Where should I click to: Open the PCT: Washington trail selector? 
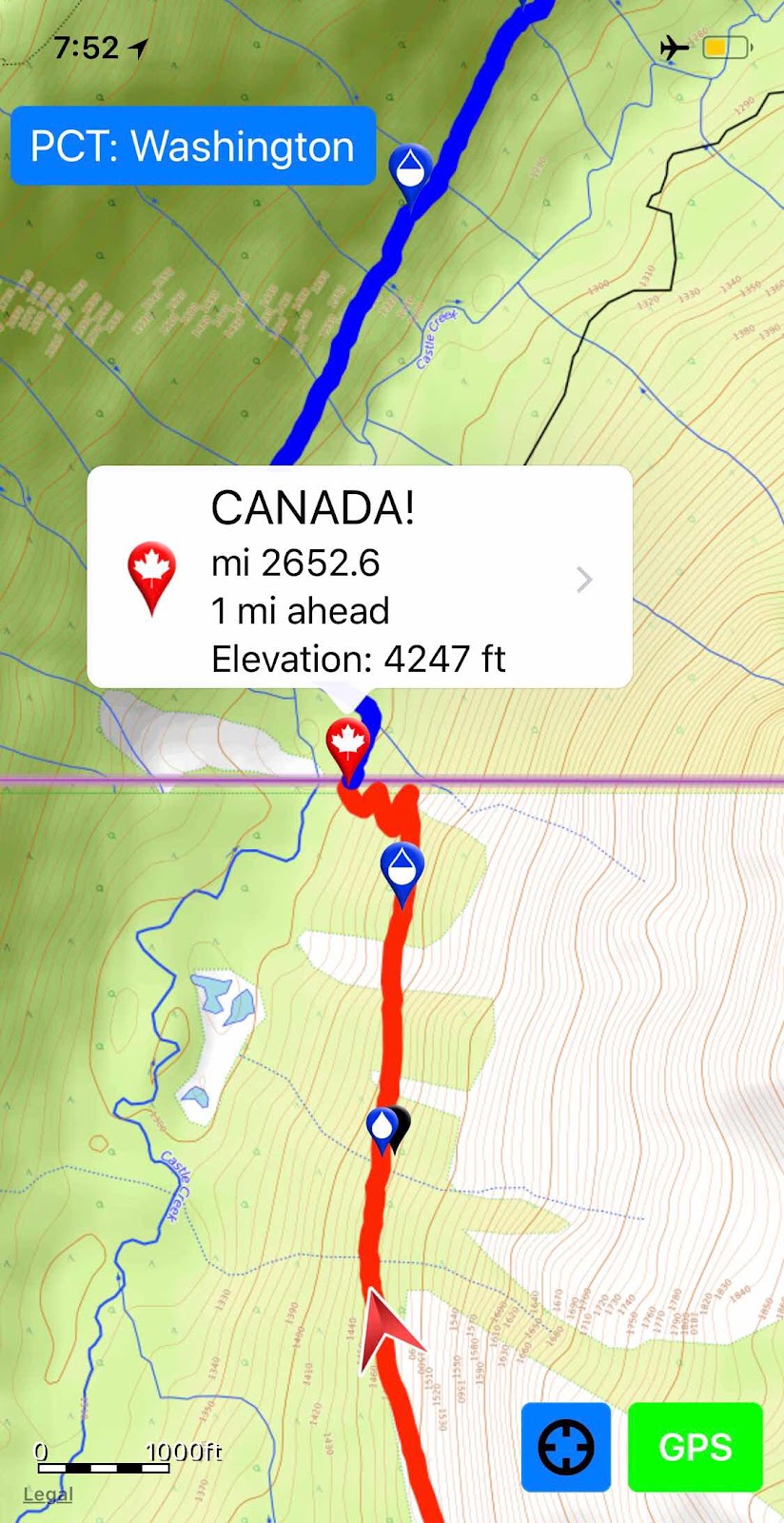click(193, 146)
